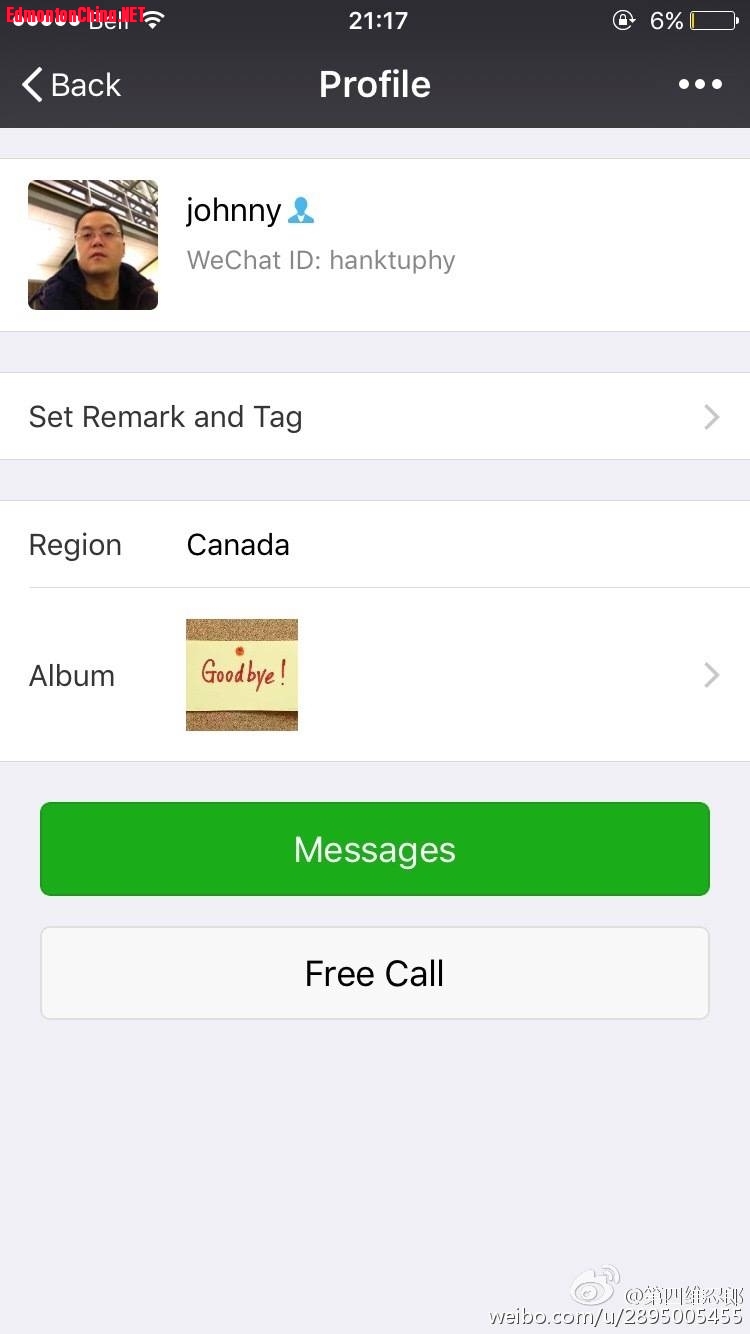Viewport: 750px width, 1334px height.
Task: Tap the green Messages button
Action: tap(375, 849)
